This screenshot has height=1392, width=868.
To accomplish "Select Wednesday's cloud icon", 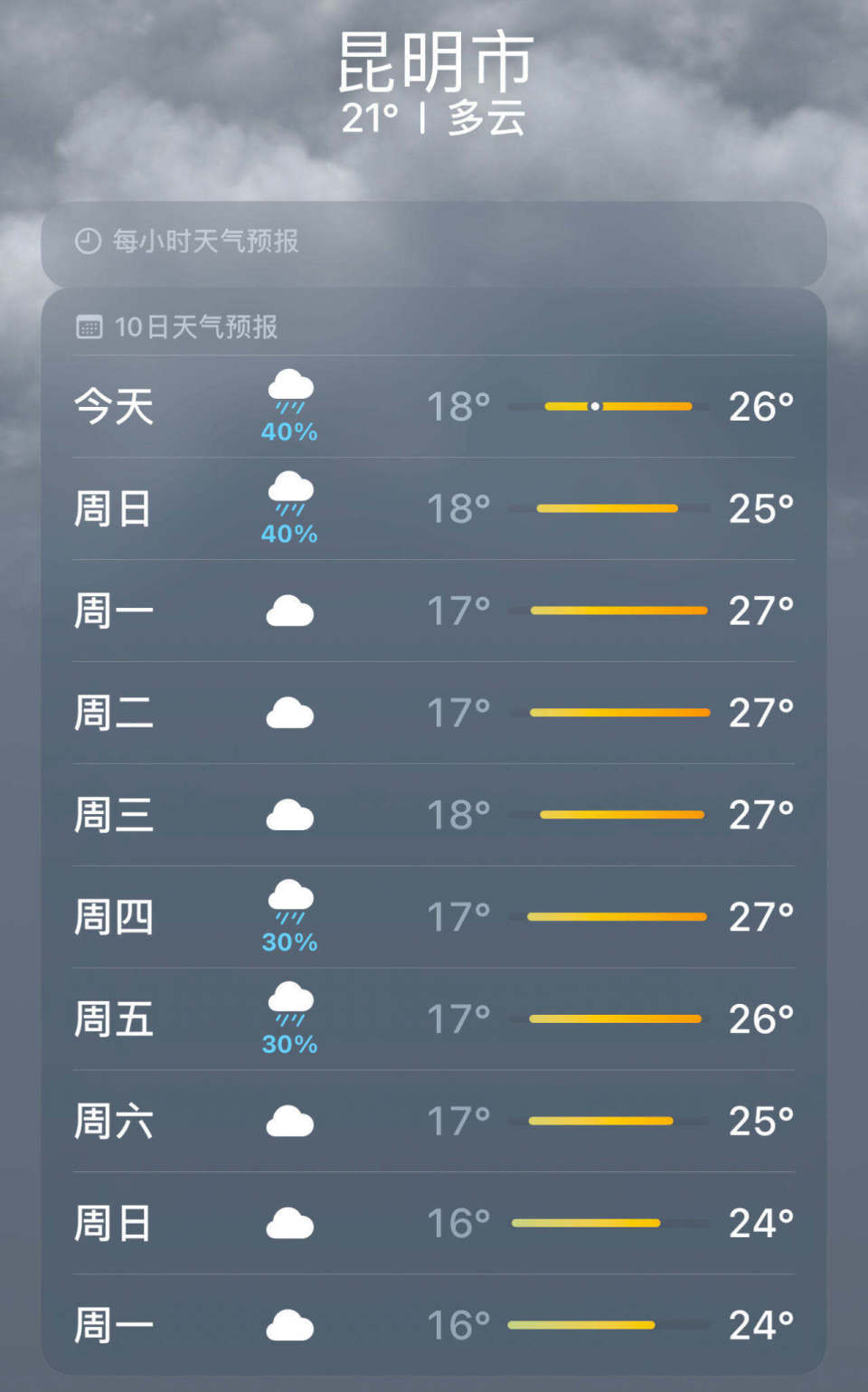I will point(289,814).
